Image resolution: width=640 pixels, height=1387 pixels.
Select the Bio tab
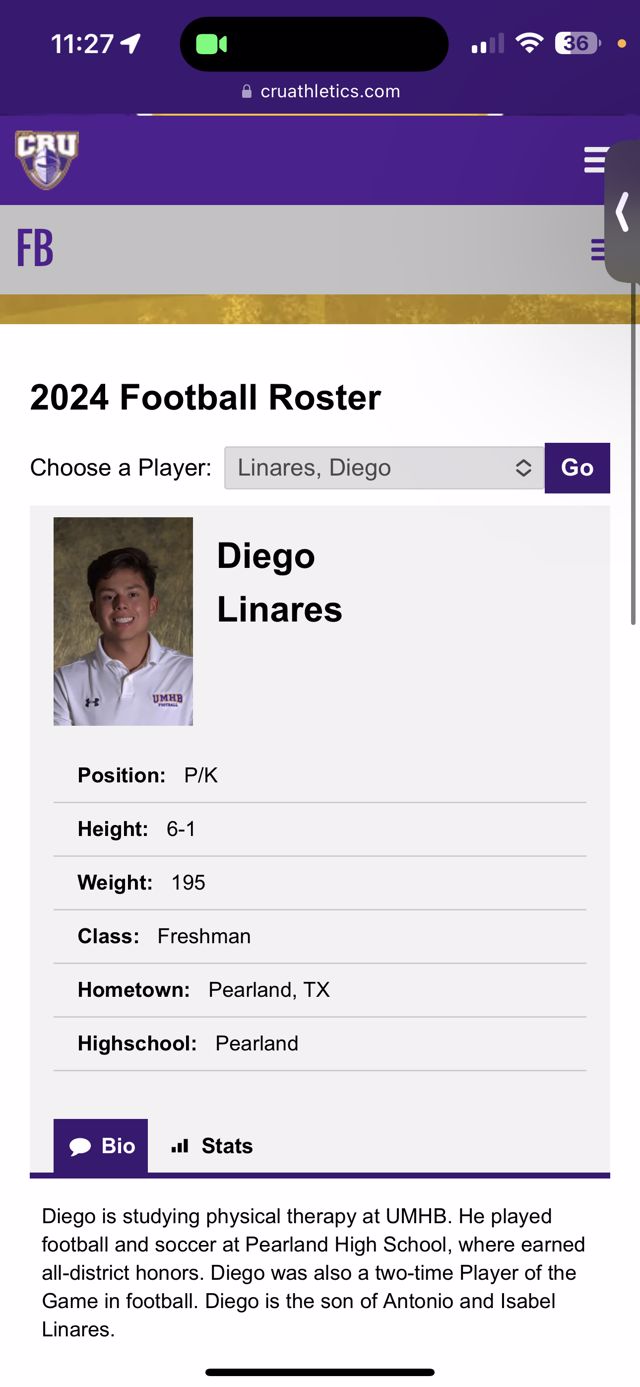click(101, 1146)
